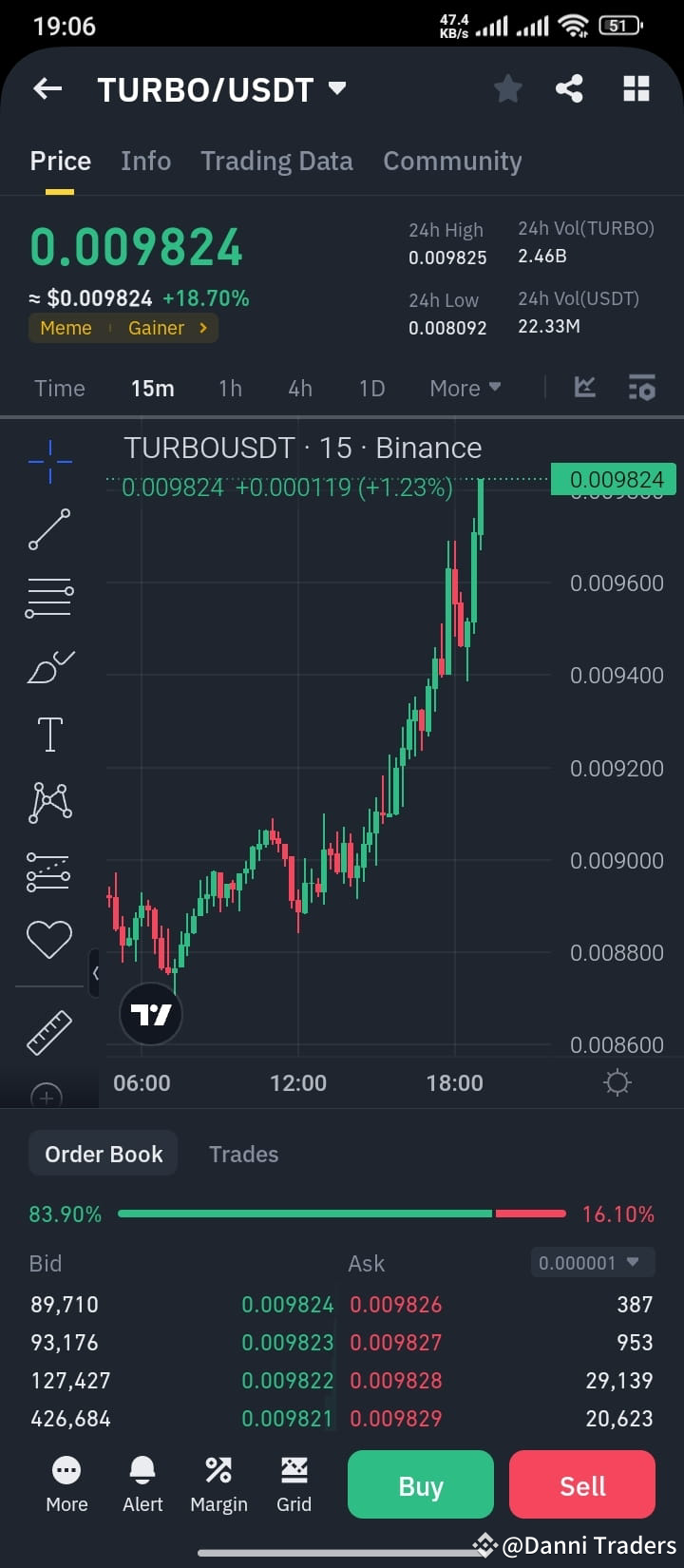Viewport: 684px width, 1568px height.
Task: Open the text annotation tool
Action: pos(48,734)
